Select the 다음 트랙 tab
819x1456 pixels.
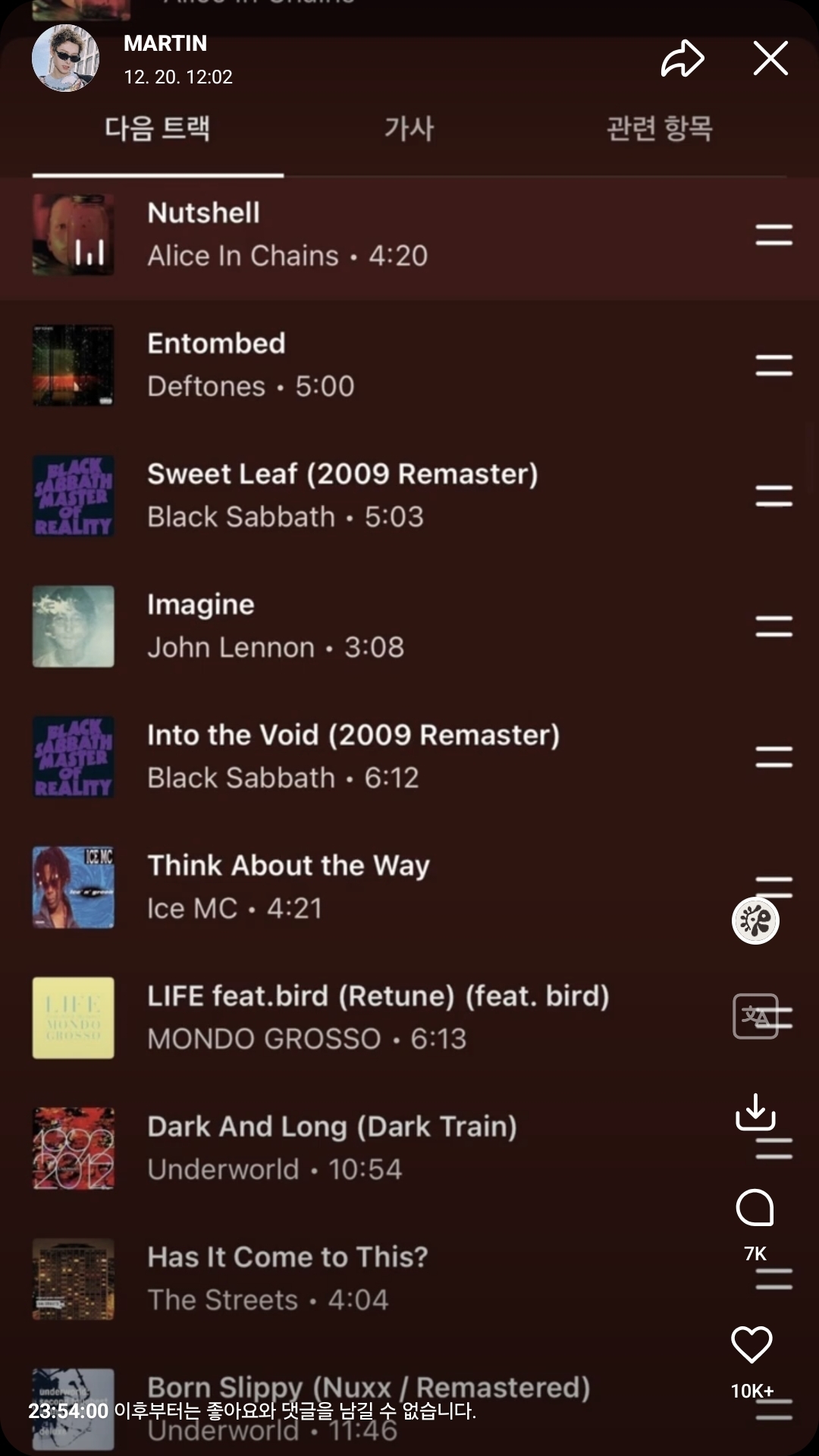click(157, 129)
